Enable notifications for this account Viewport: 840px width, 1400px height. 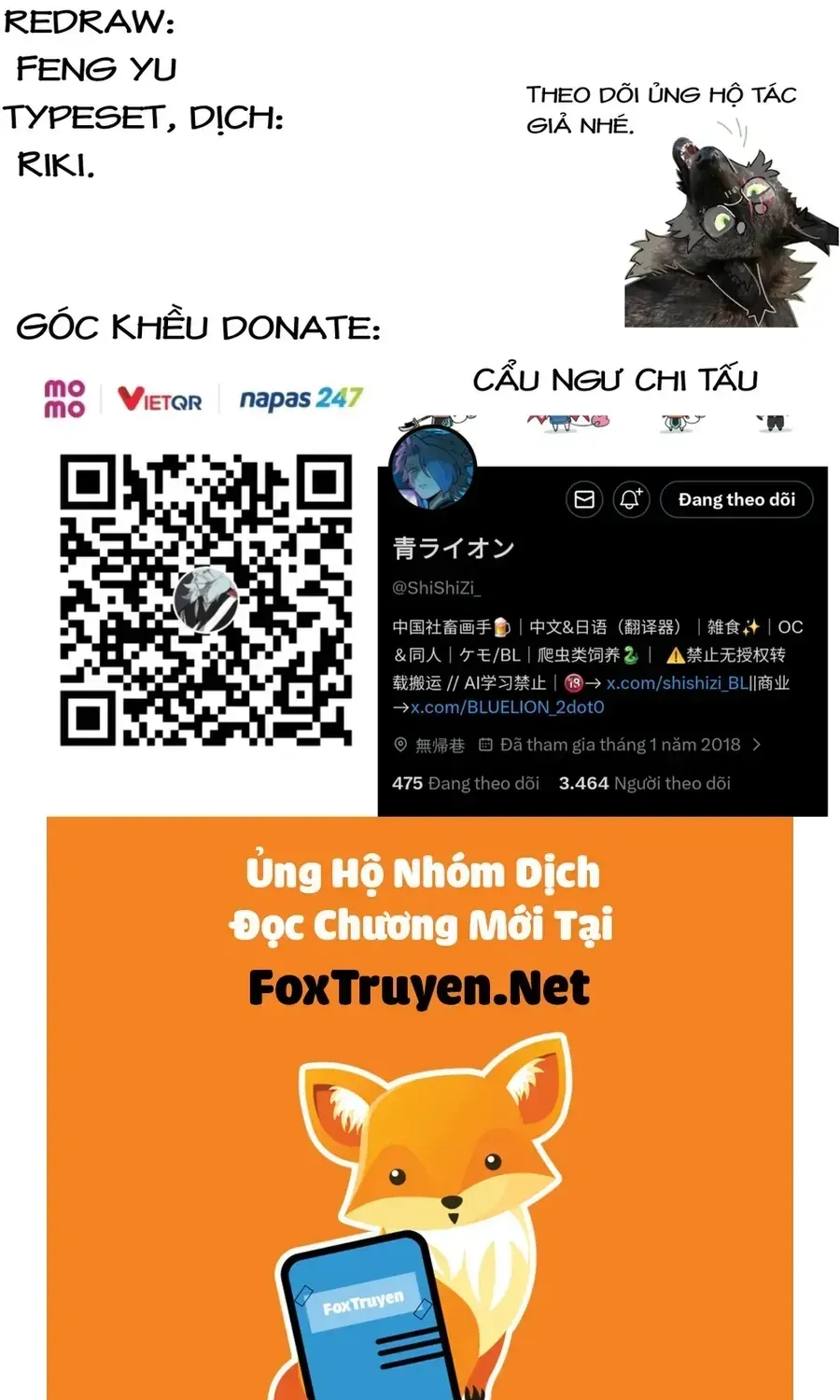pyautogui.click(x=631, y=499)
